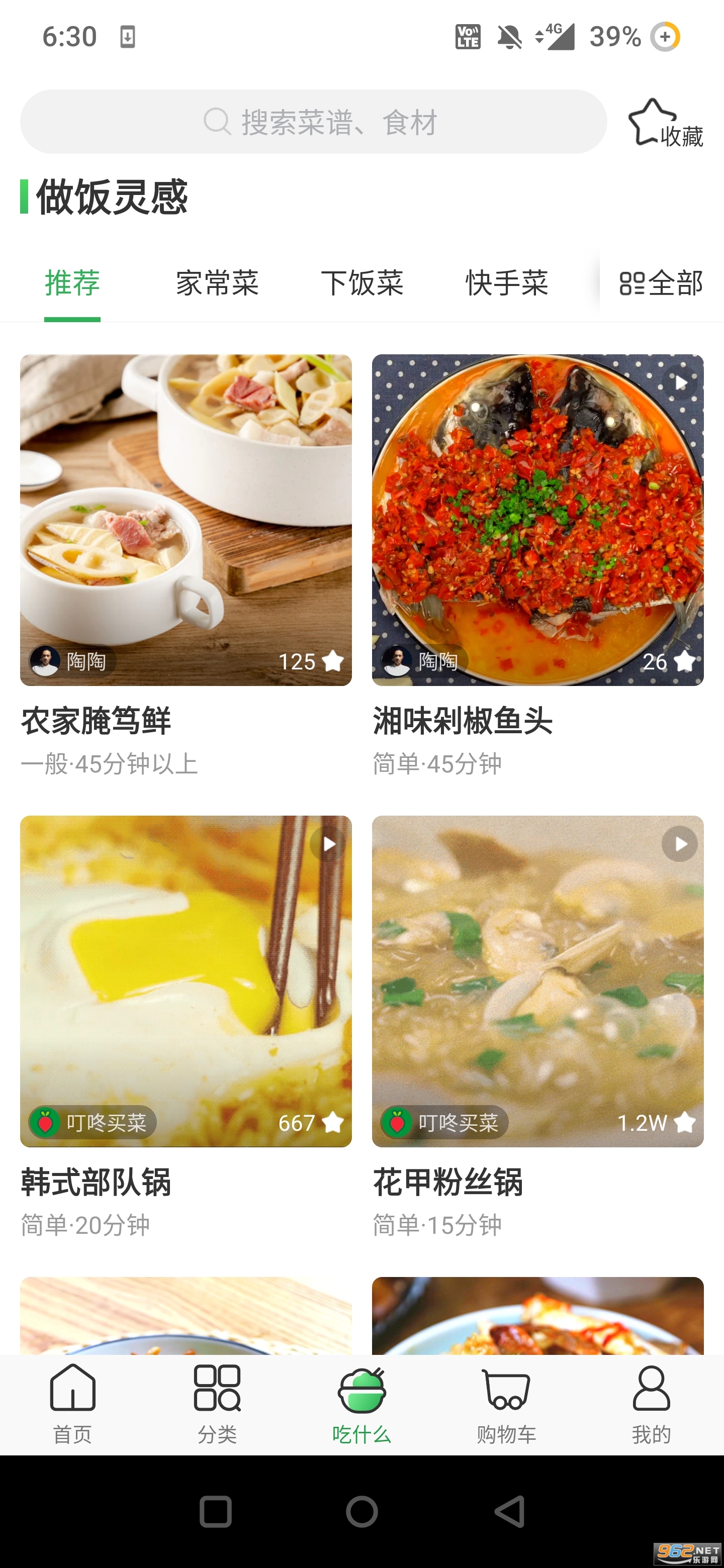Switch to the 下饭菜 tab

(x=361, y=283)
